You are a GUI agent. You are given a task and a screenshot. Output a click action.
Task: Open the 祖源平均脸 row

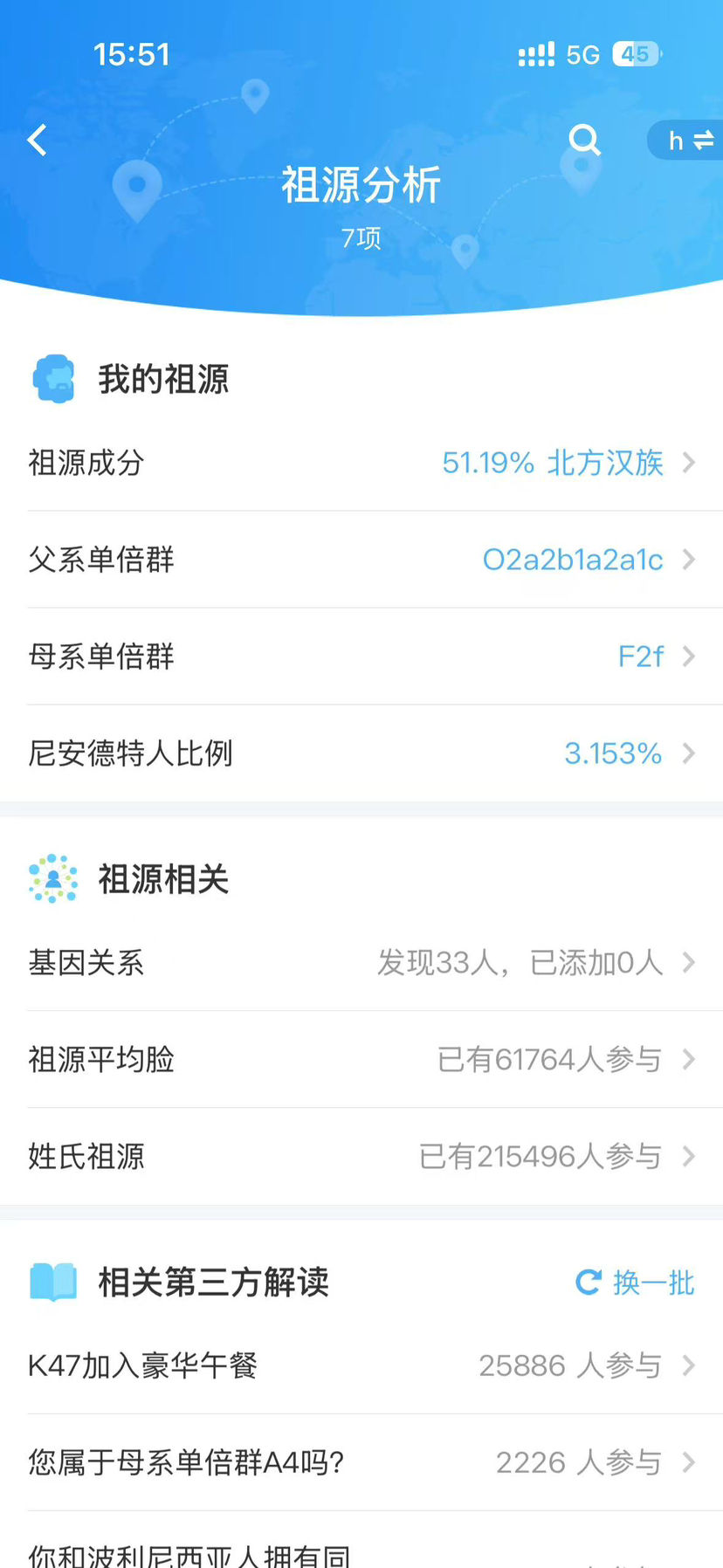[x=361, y=1060]
